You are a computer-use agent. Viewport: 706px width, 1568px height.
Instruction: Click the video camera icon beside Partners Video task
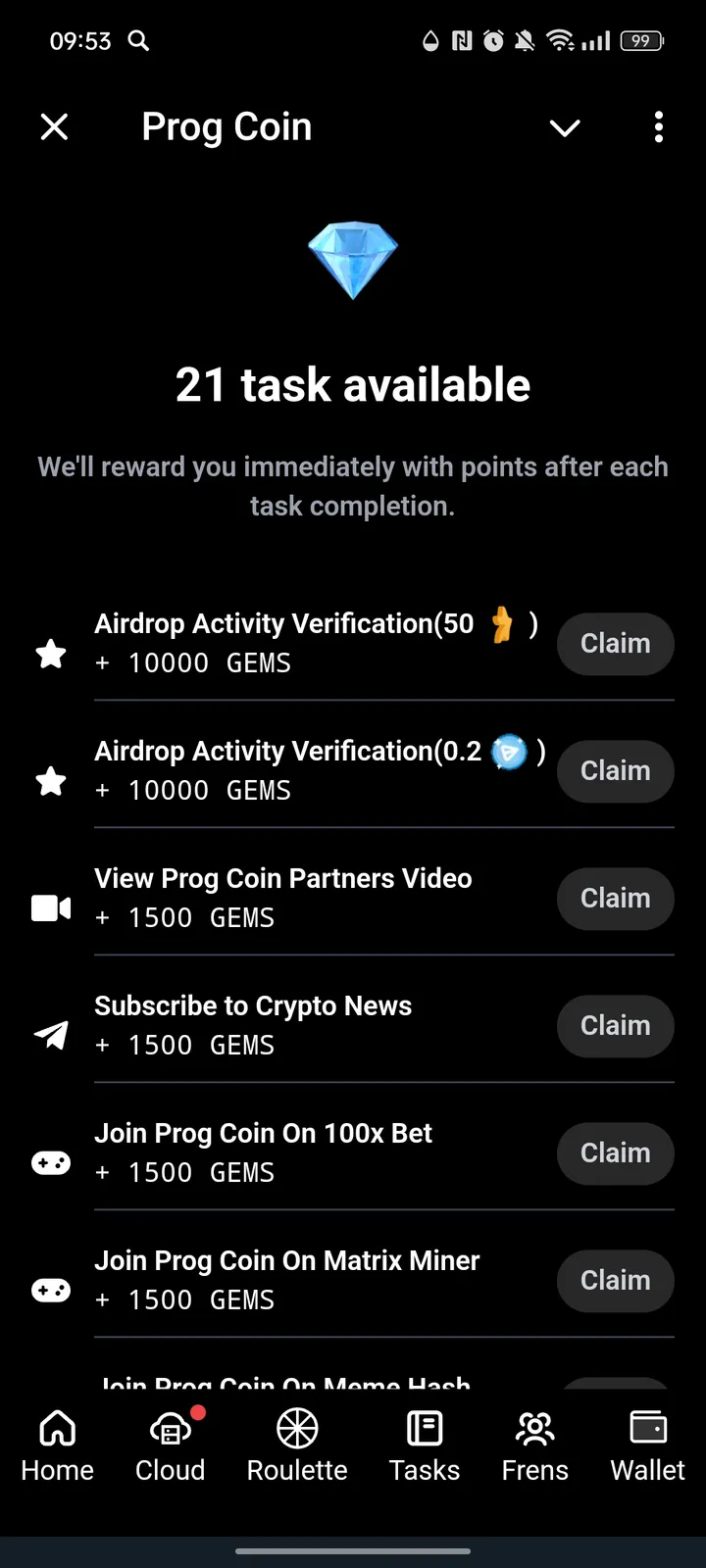[51, 907]
